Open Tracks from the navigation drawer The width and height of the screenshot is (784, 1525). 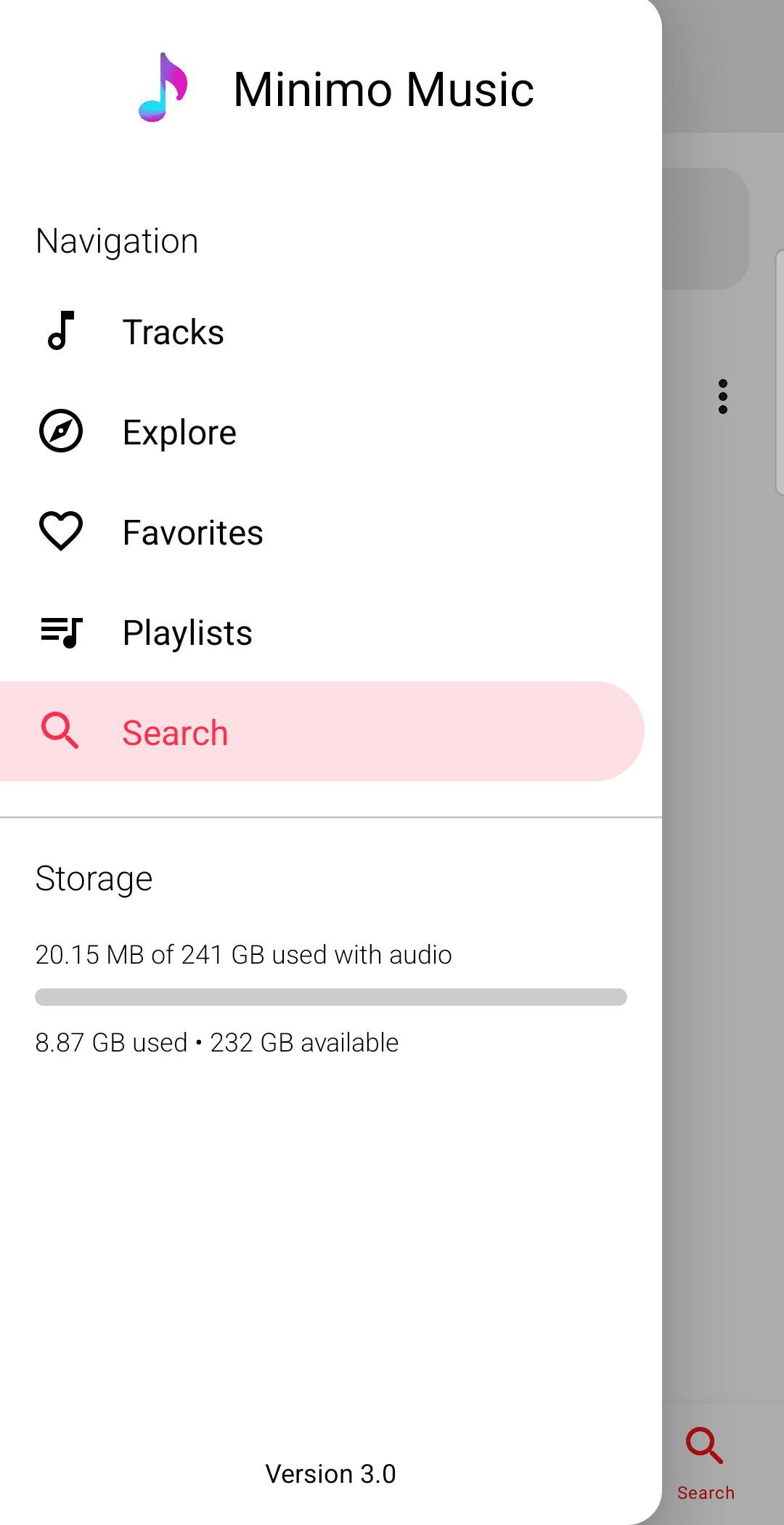(x=174, y=332)
